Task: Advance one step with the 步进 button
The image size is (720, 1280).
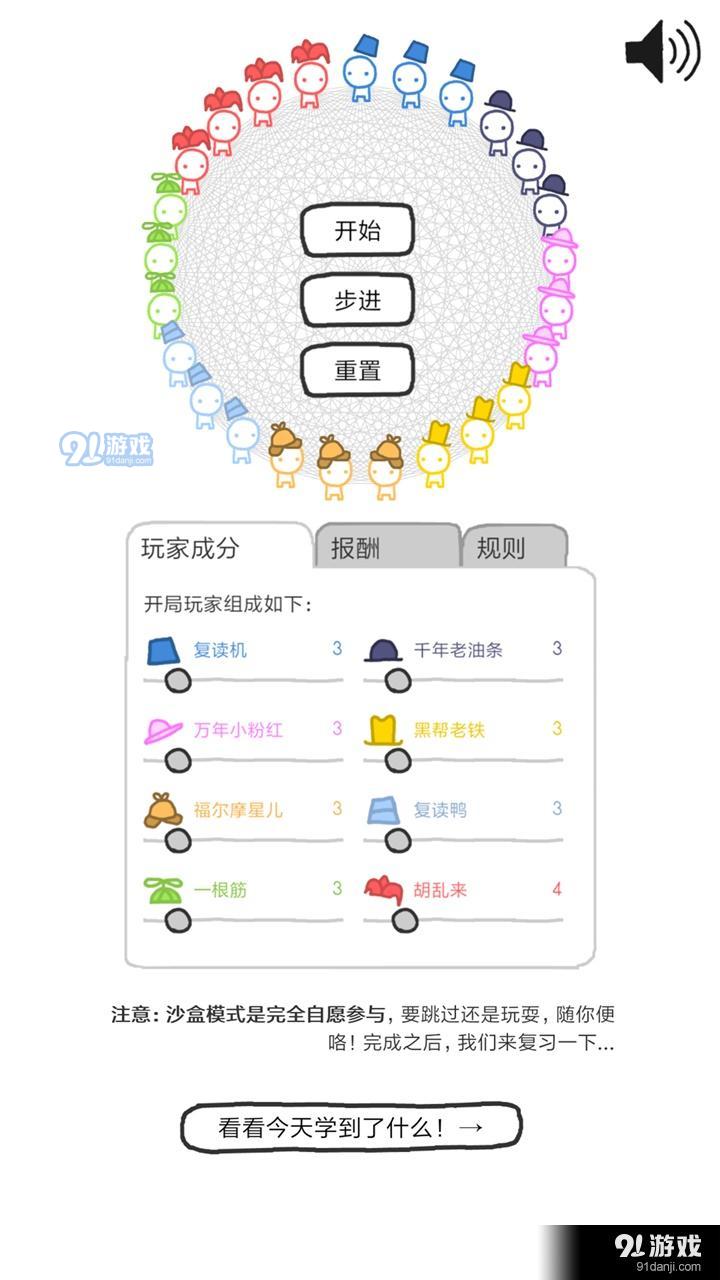Action: pyautogui.click(x=357, y=300)
